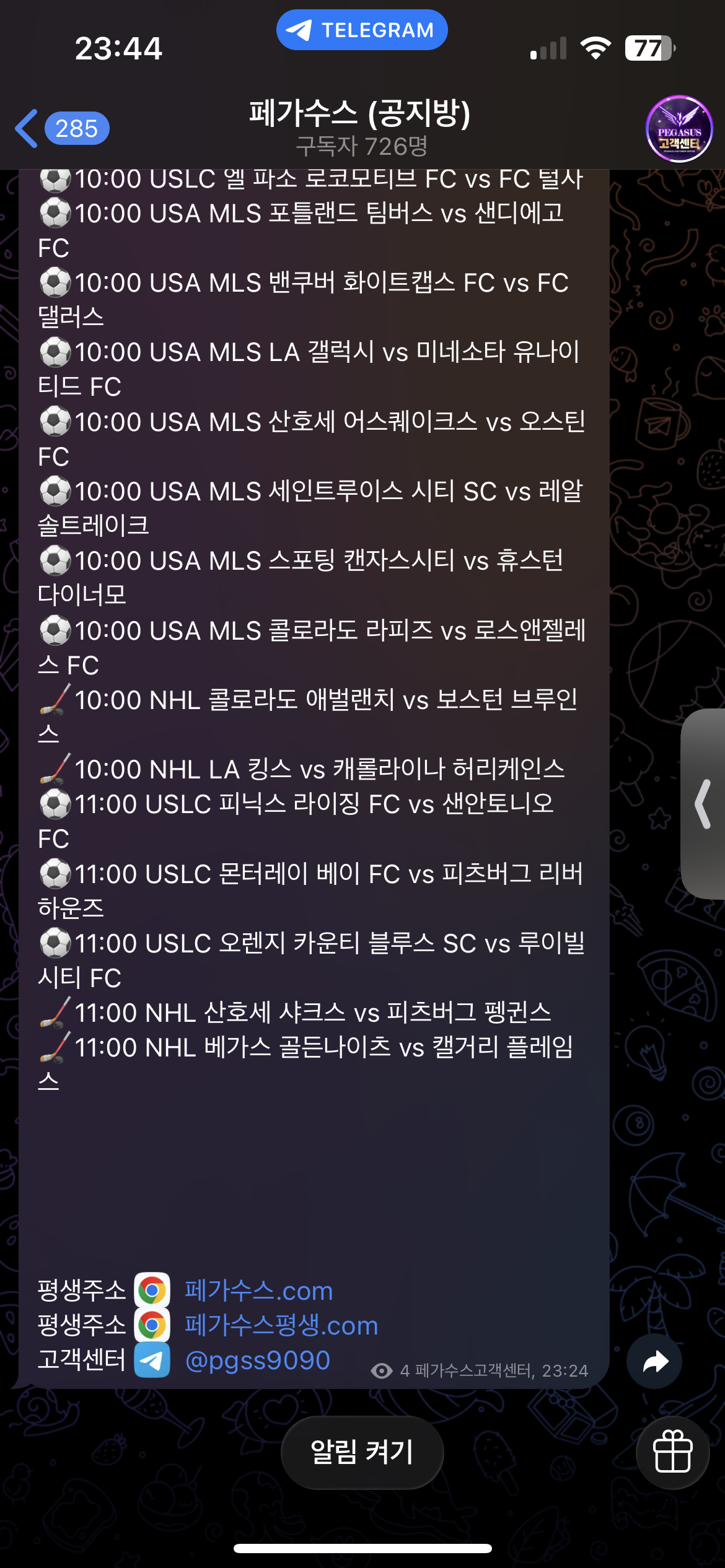The height and width of the screenshot is (1568, 725).
Task: Open the @pgss9090 customer center mention
Action: click(257, 1360)
